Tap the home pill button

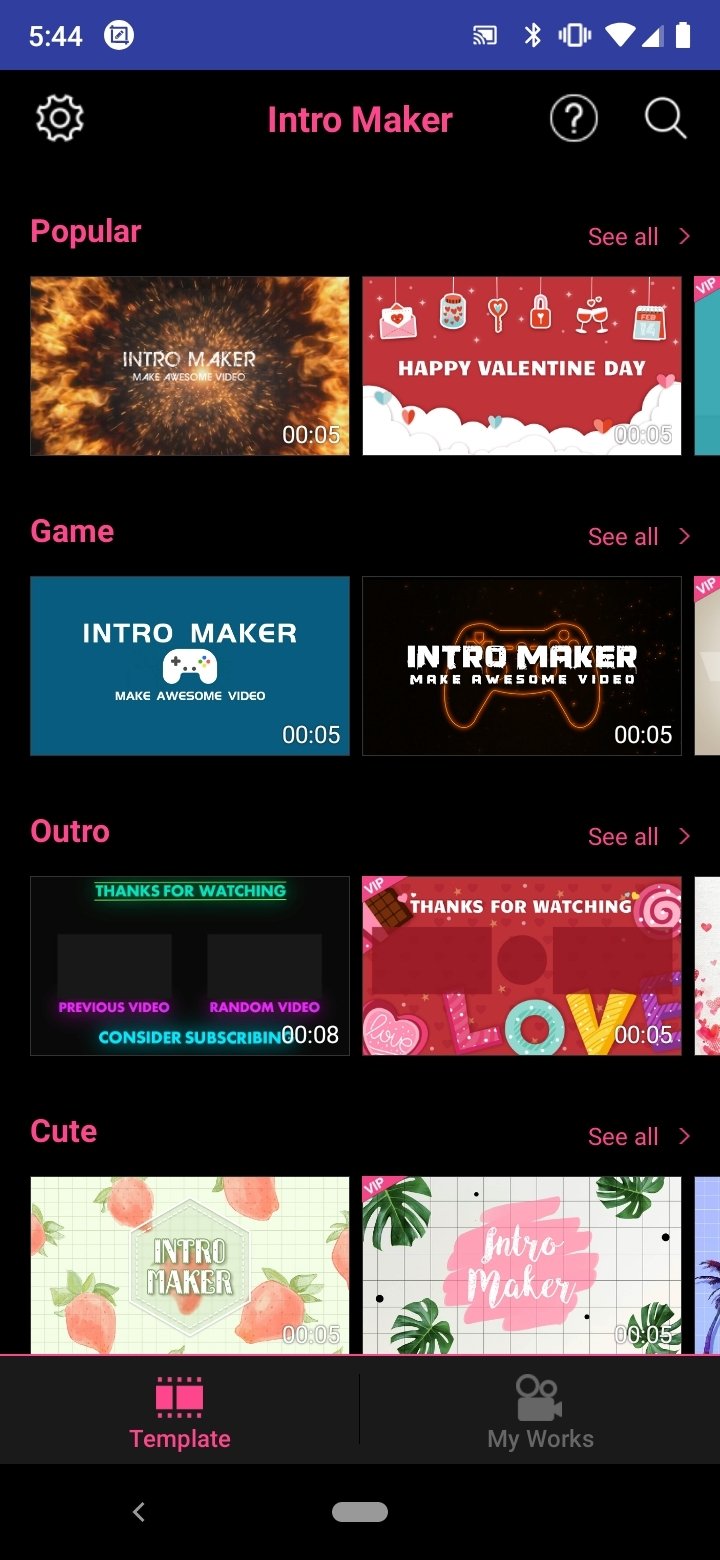tap(360, 1512)
